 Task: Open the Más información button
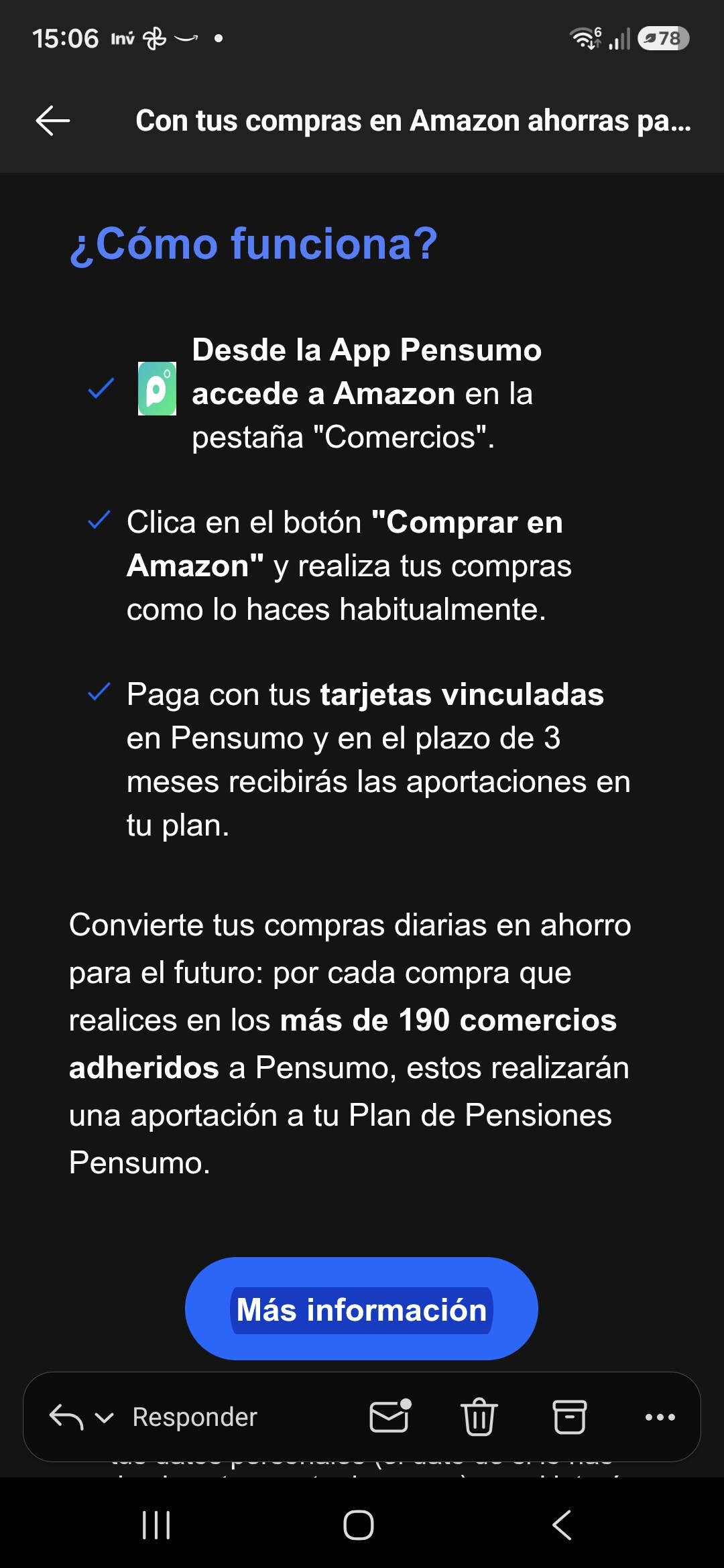pyautogui.click(x=361, y=1309)
